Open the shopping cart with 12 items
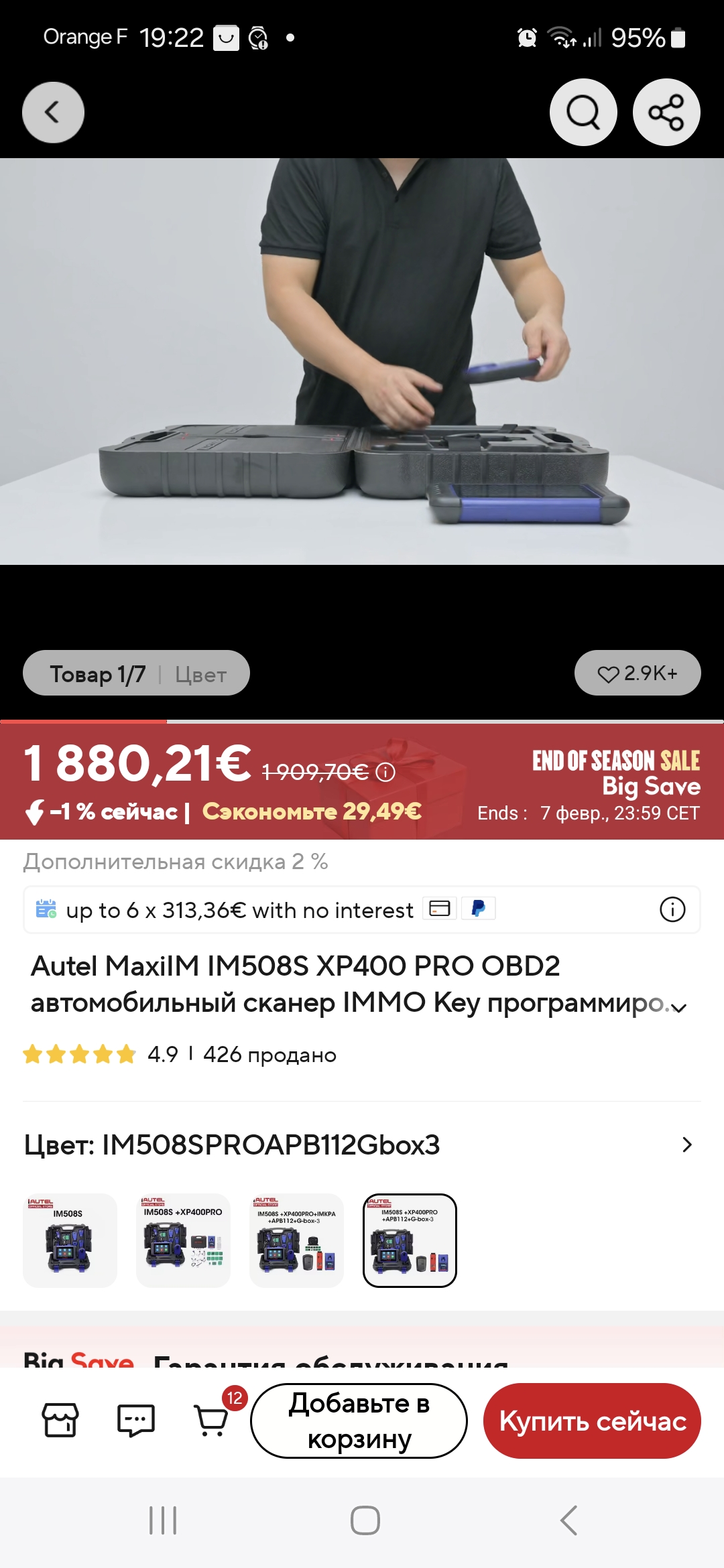The width and height of the screenshot is (724, 1568). click(212, 1420)
